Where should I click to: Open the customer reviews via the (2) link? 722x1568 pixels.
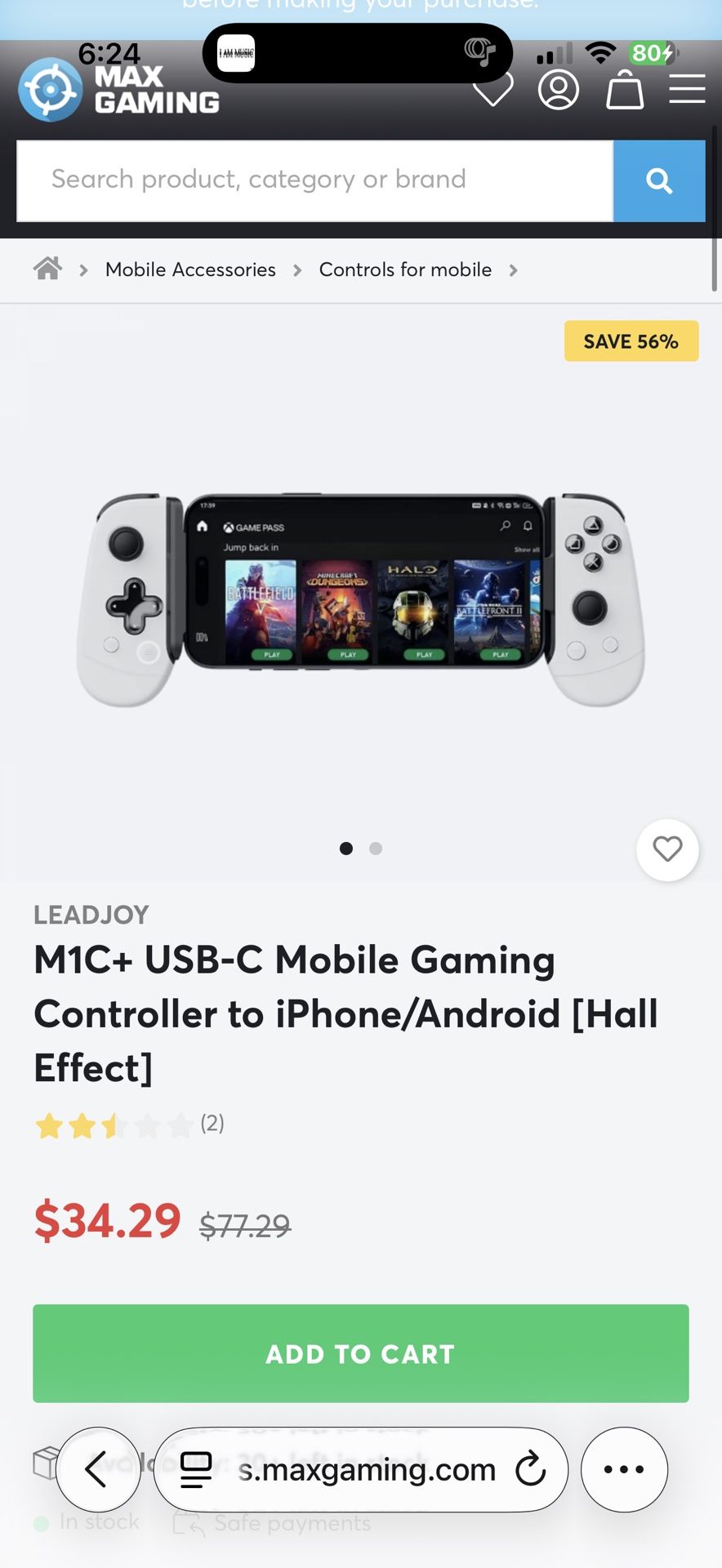point(214,1124)
